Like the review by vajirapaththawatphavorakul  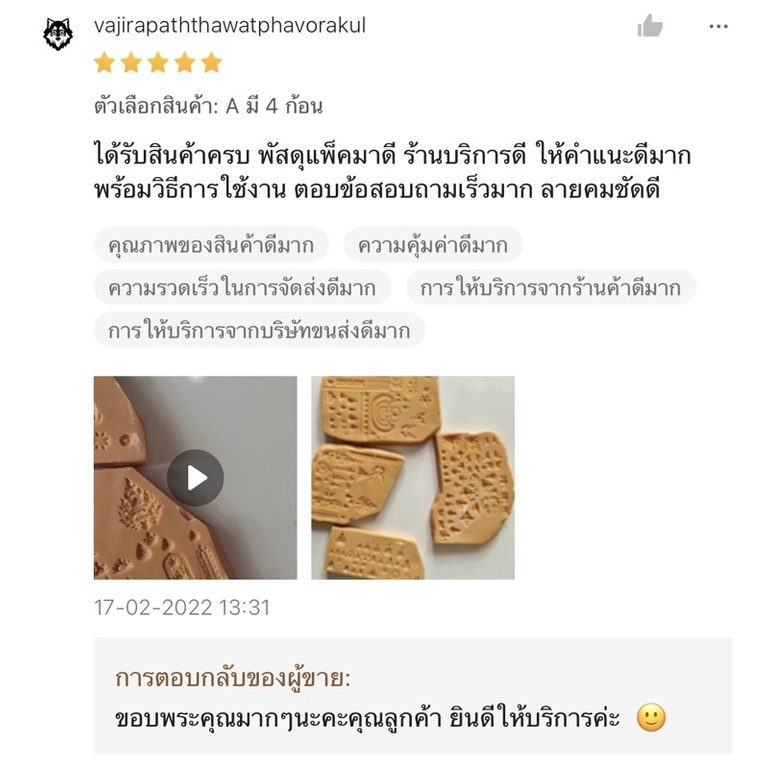(x=650, y=27)
